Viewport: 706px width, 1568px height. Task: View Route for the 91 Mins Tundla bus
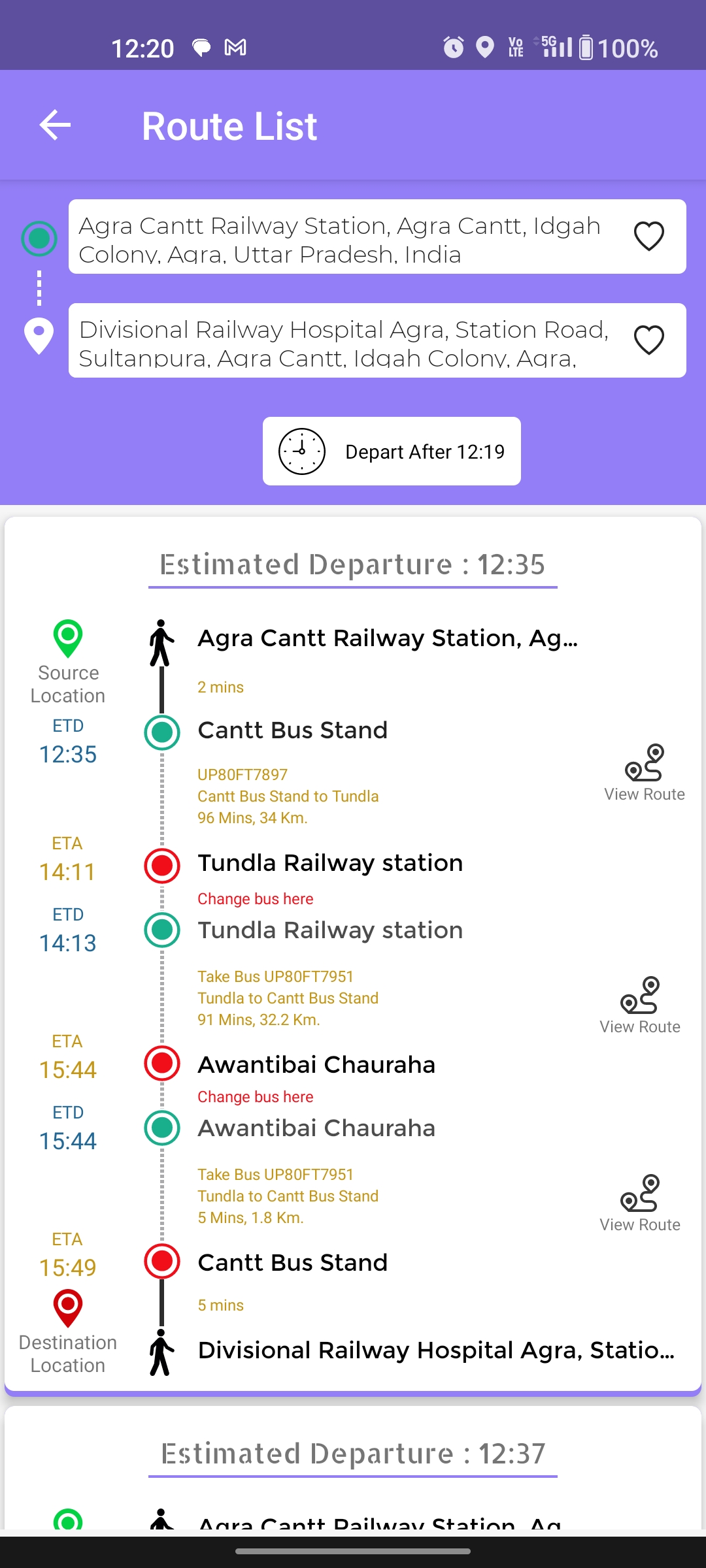[x=640, y=1006]
